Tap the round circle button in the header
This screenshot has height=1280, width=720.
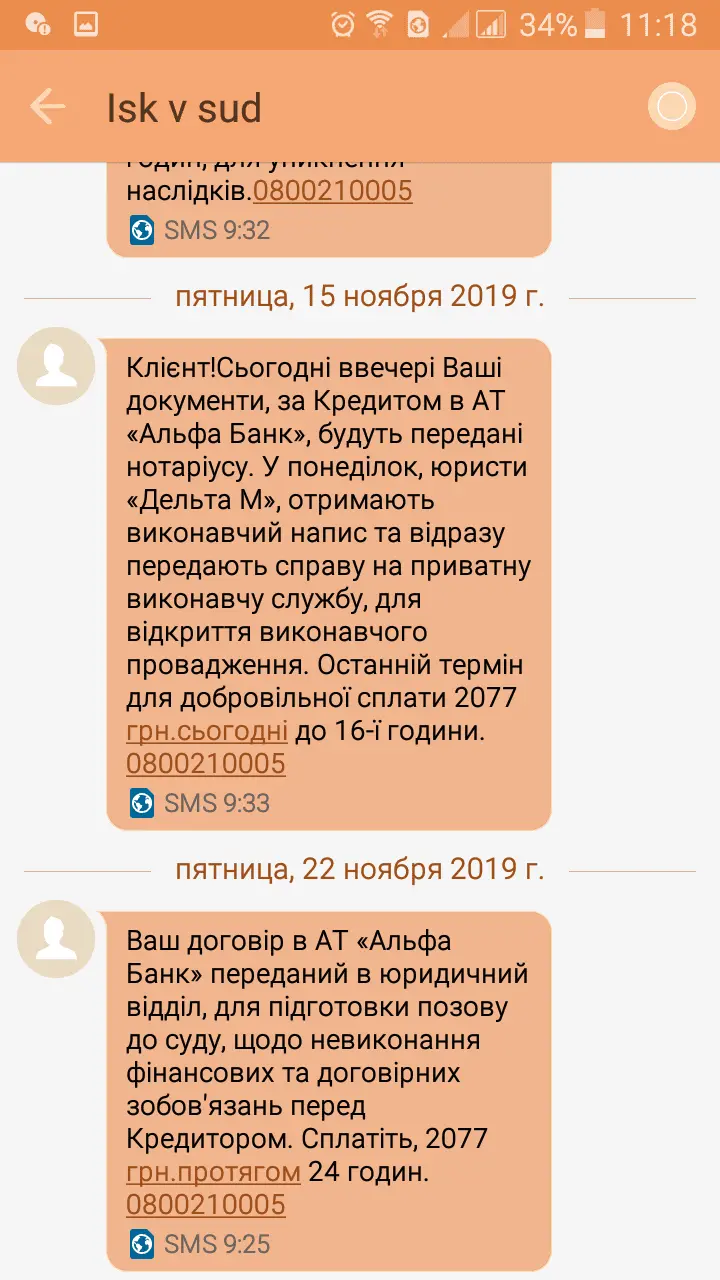671,107
